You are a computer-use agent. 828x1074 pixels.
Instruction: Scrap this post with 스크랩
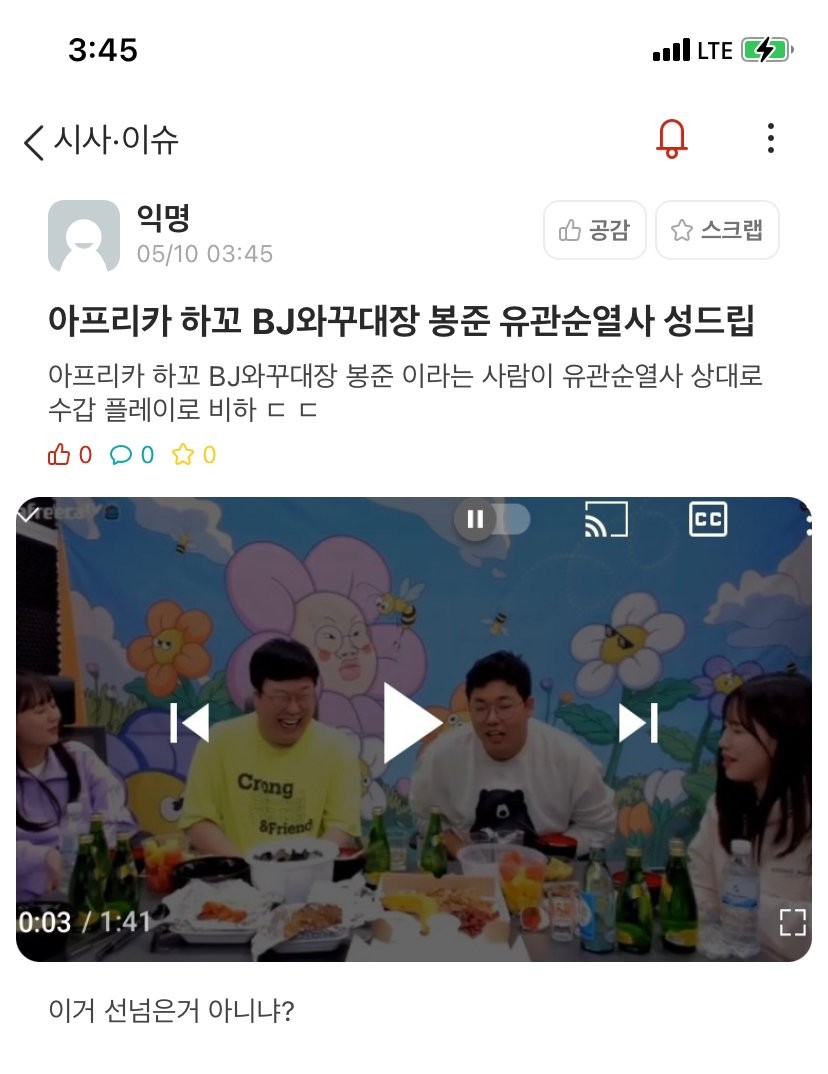pyautogui.click(x=717, y=231)
